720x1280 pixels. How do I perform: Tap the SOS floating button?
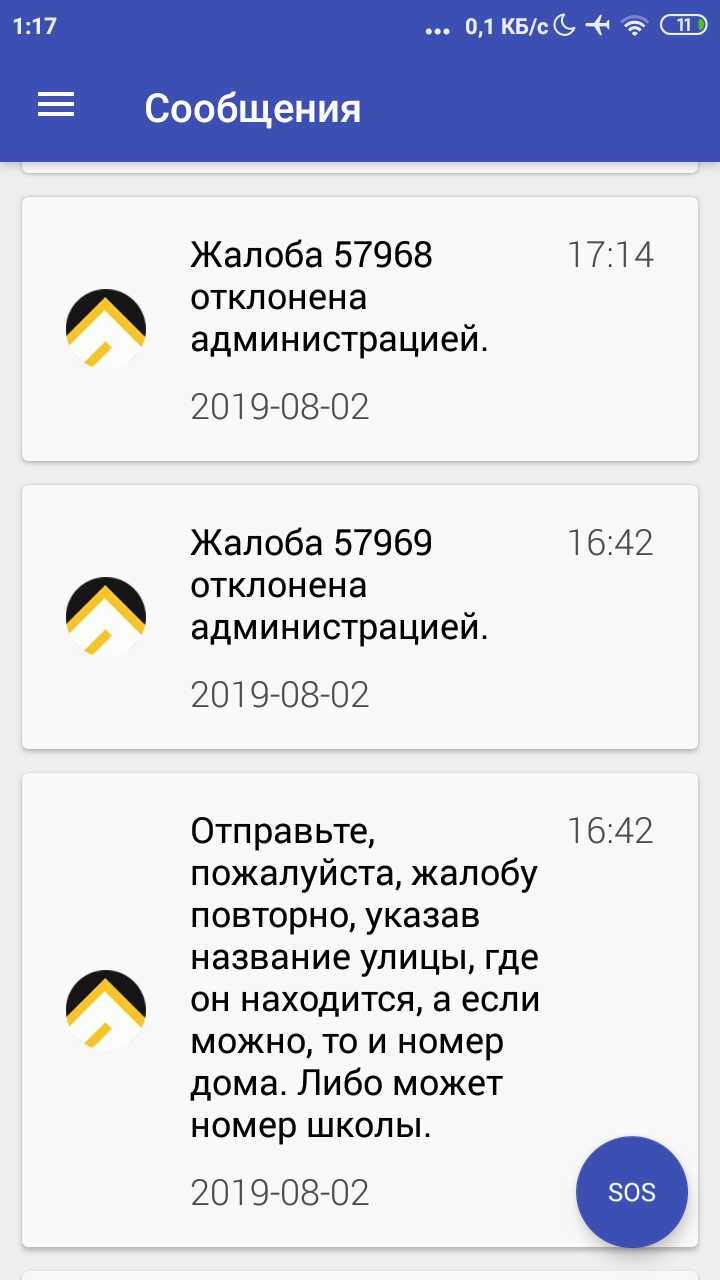coord(632,1192)
